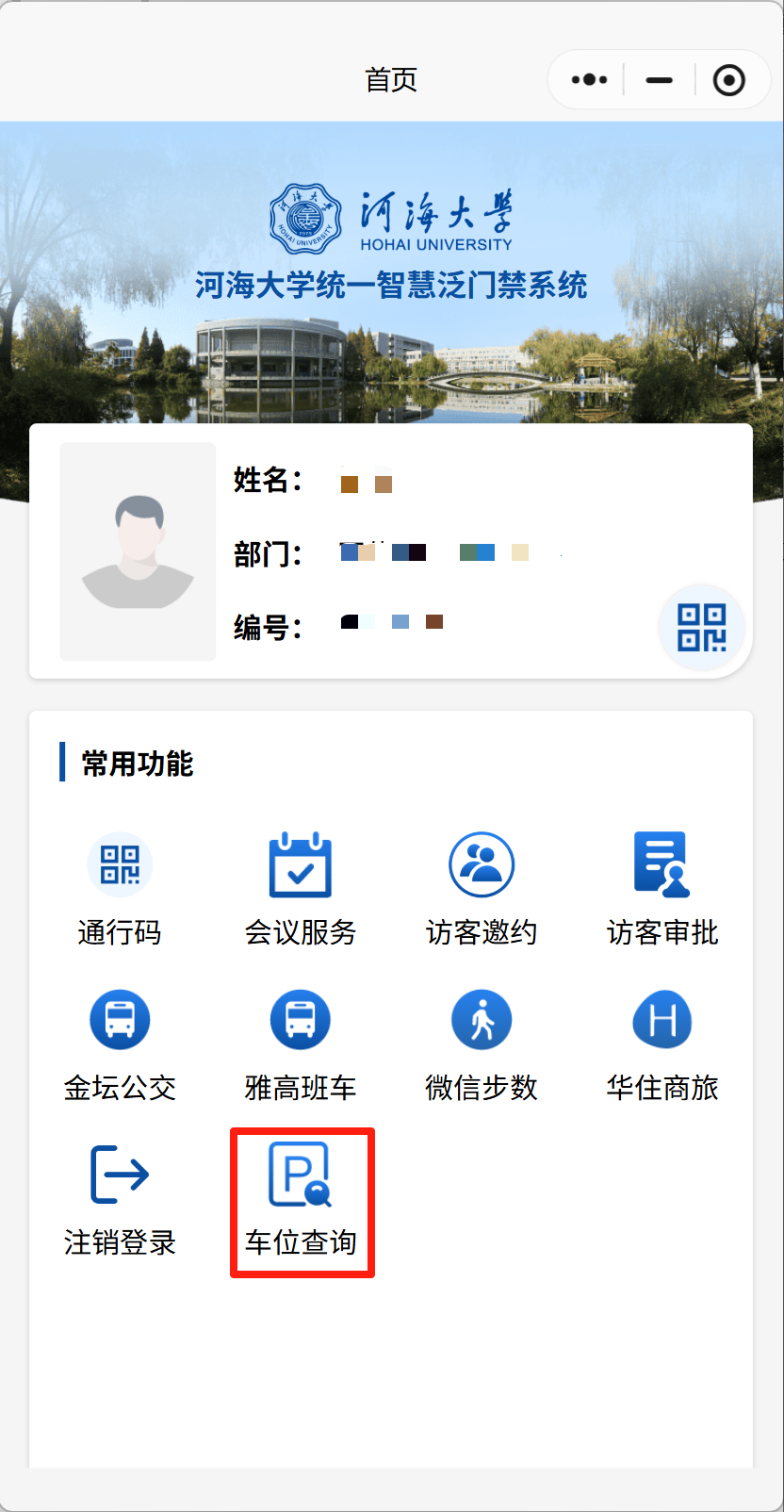Screen dimensions: 784x1512
Task: Open the QR code button on profile card
Action: pyautogui.click(x=702, y=628)
